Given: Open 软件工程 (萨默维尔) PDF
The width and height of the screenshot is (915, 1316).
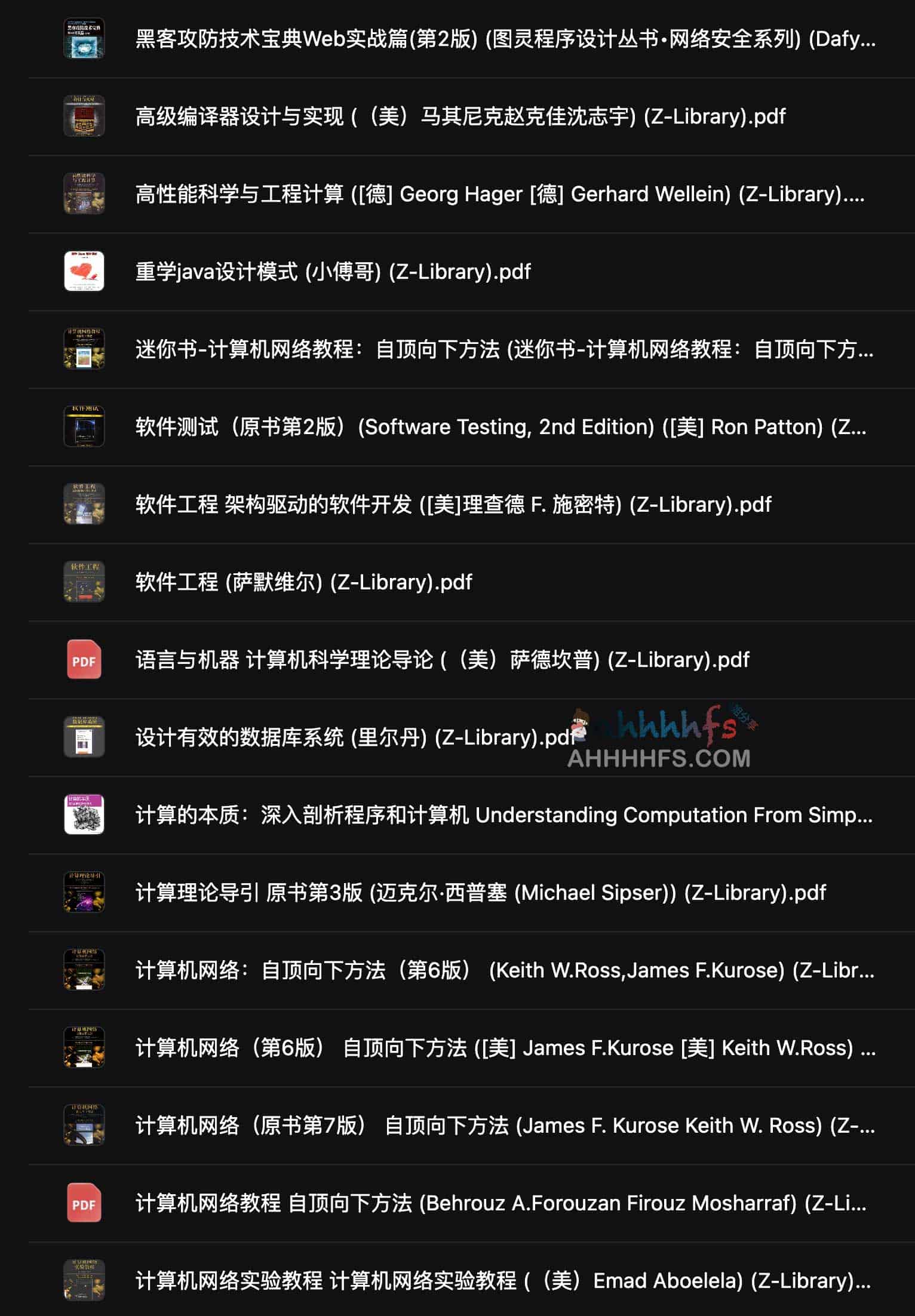Looking at the screenshot, I should click(x=303, y=582).
